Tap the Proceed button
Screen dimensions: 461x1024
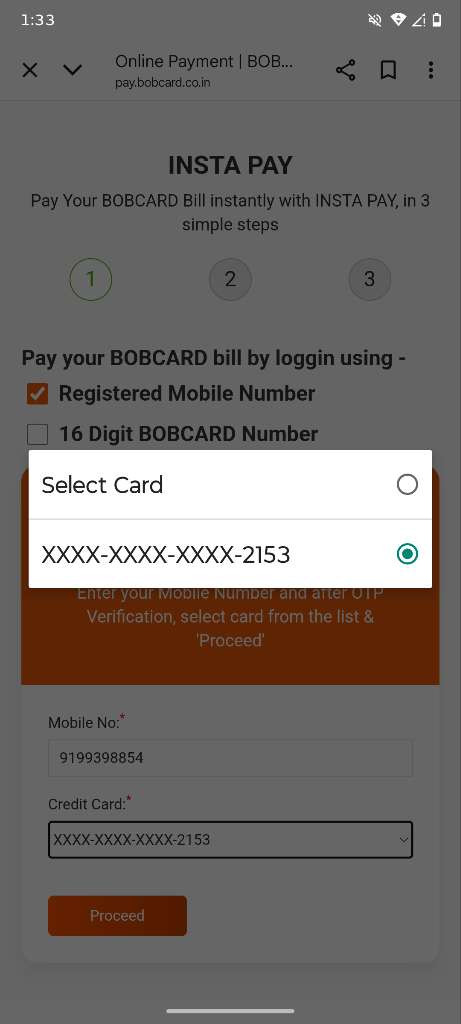pyautogui.click(x=118, y=916)
